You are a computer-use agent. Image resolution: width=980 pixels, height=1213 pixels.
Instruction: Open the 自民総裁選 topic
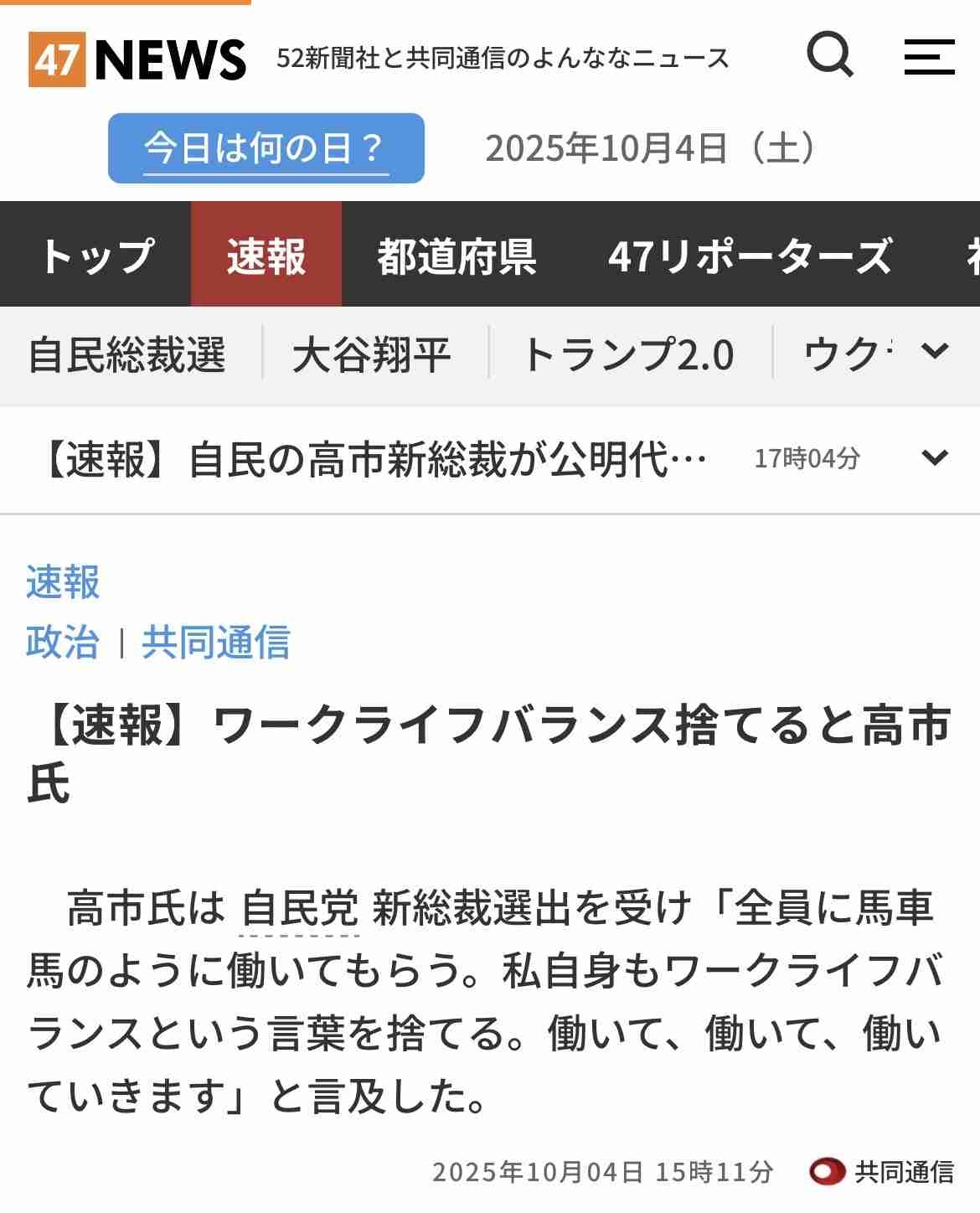[127, 354]
